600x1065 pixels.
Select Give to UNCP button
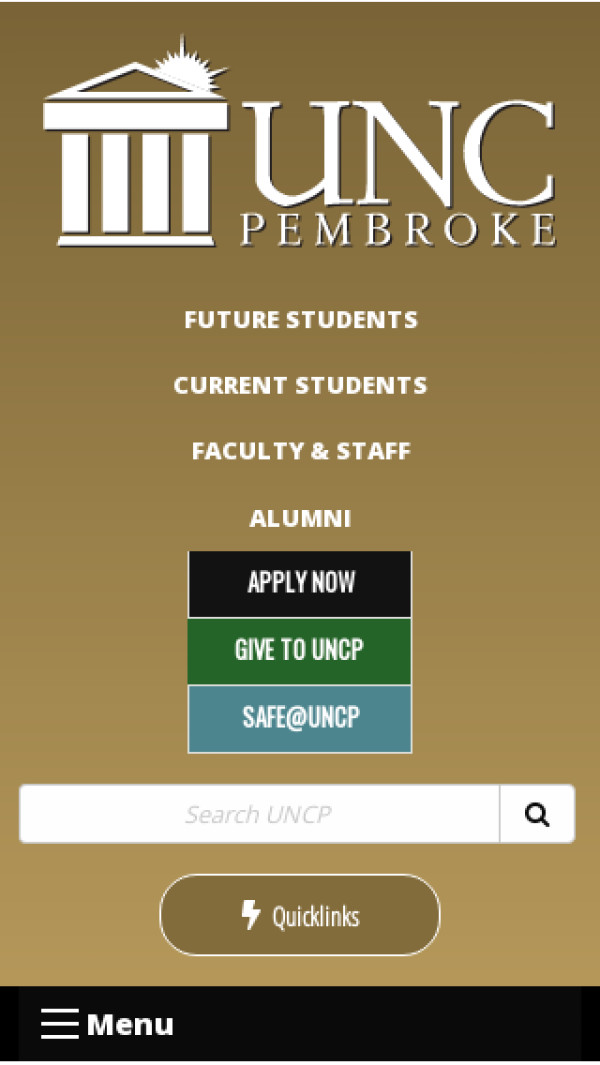tap(300, 651)
